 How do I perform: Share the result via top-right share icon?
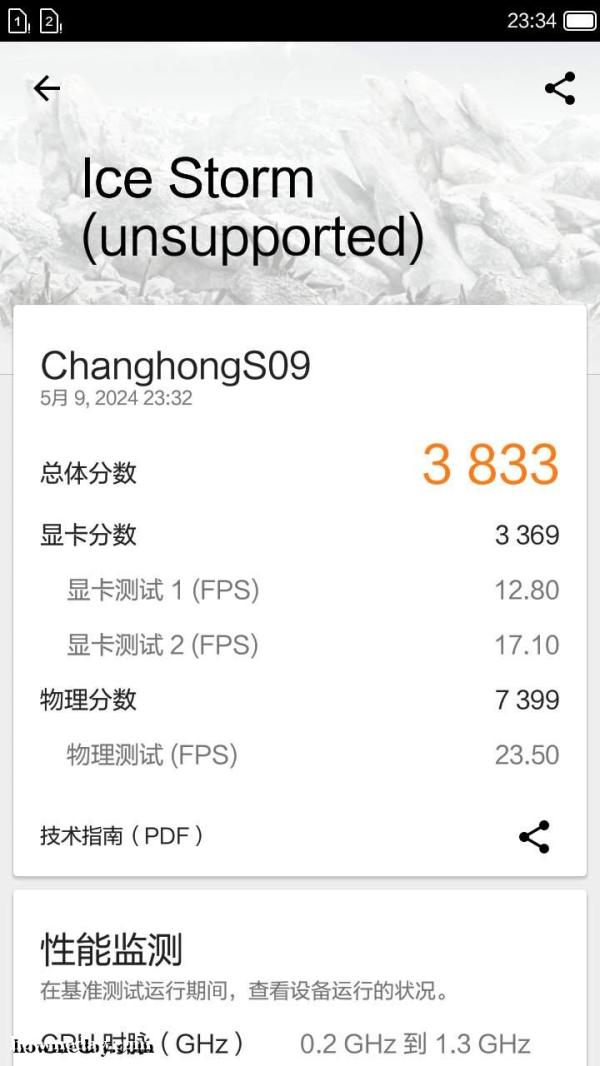[559, 89]
